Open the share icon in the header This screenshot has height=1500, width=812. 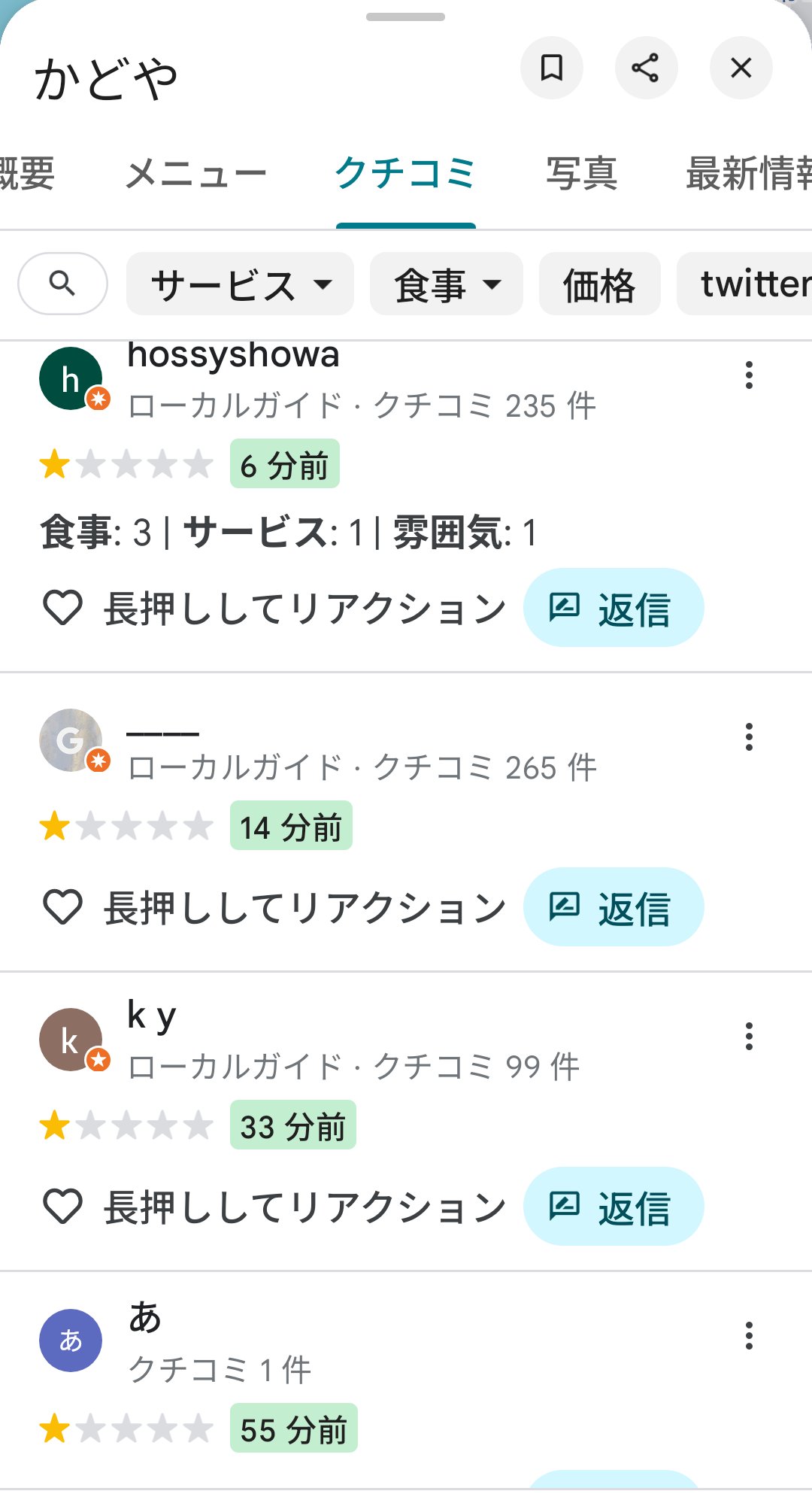coord(647,68)
